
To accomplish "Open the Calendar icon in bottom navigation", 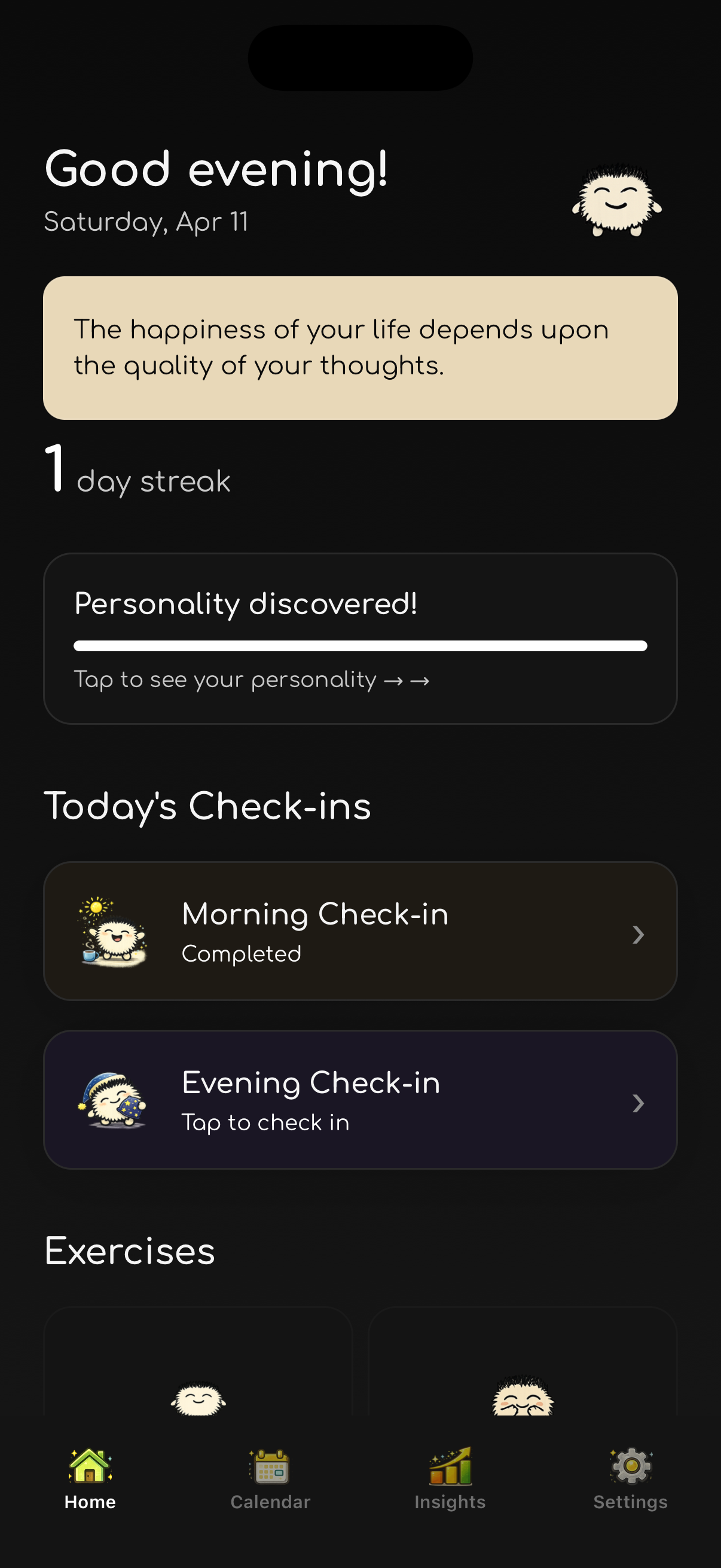I will tap(270, 1465).
